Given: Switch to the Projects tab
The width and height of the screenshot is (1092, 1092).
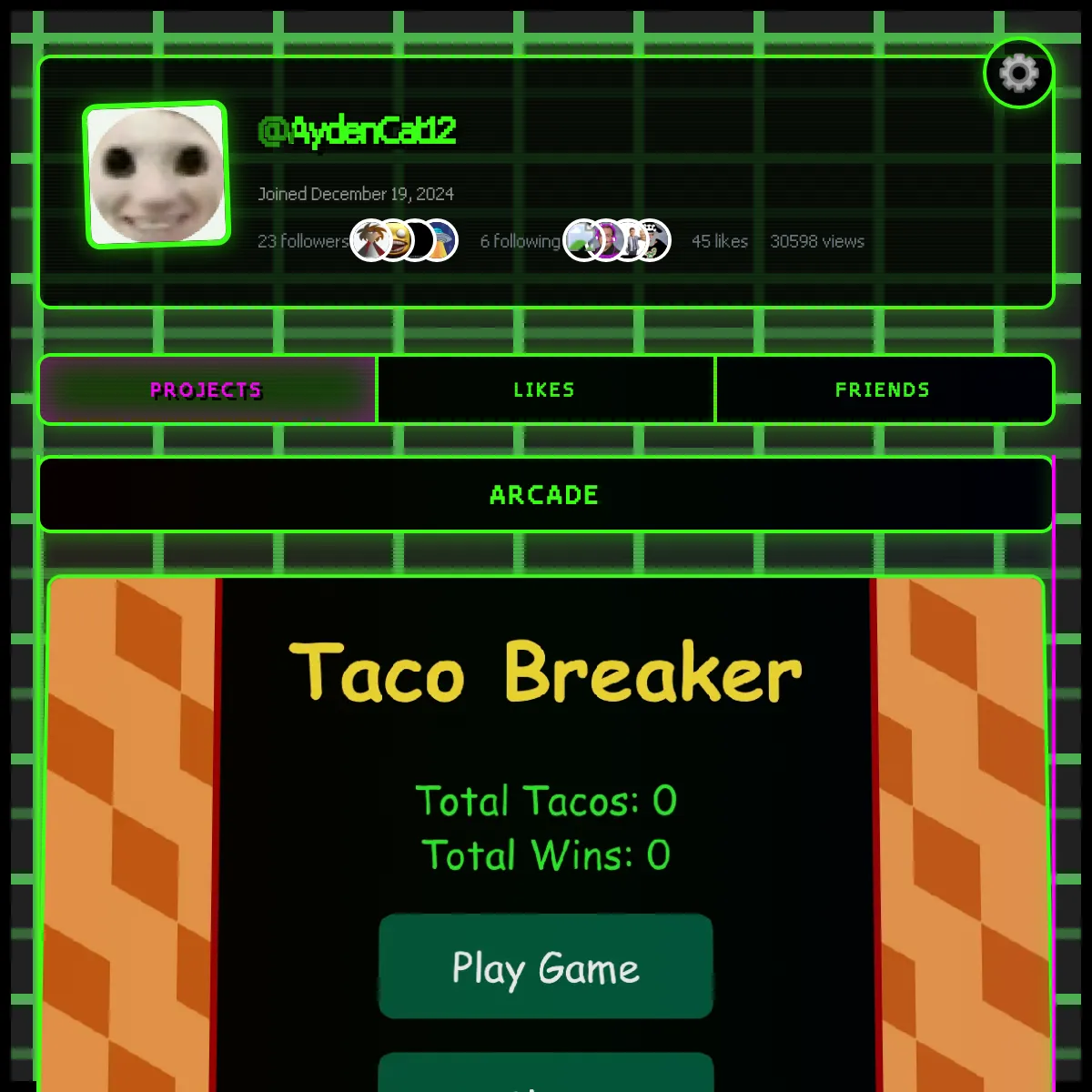Looking at the screenshot, I should (x=207, y=389).
